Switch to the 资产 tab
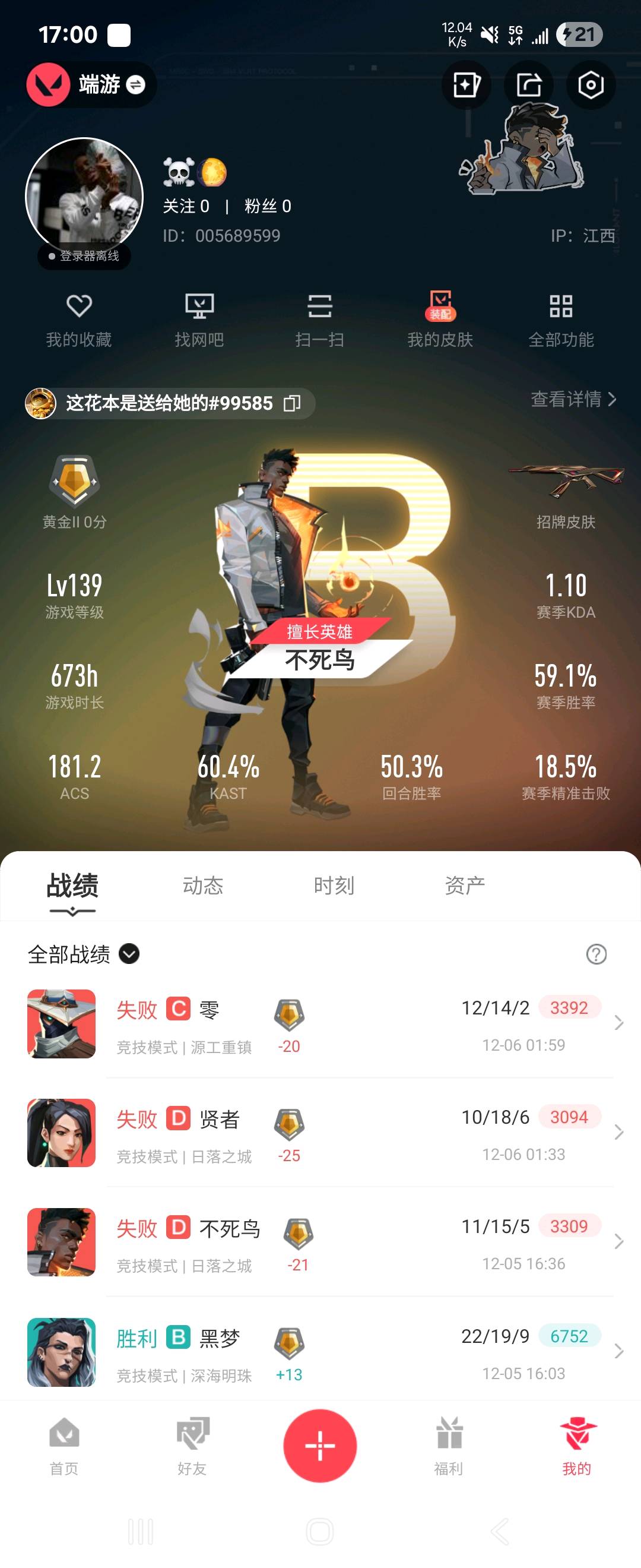Image resolution: width=641 pixels, height=1568 pixels. point(465,885)
